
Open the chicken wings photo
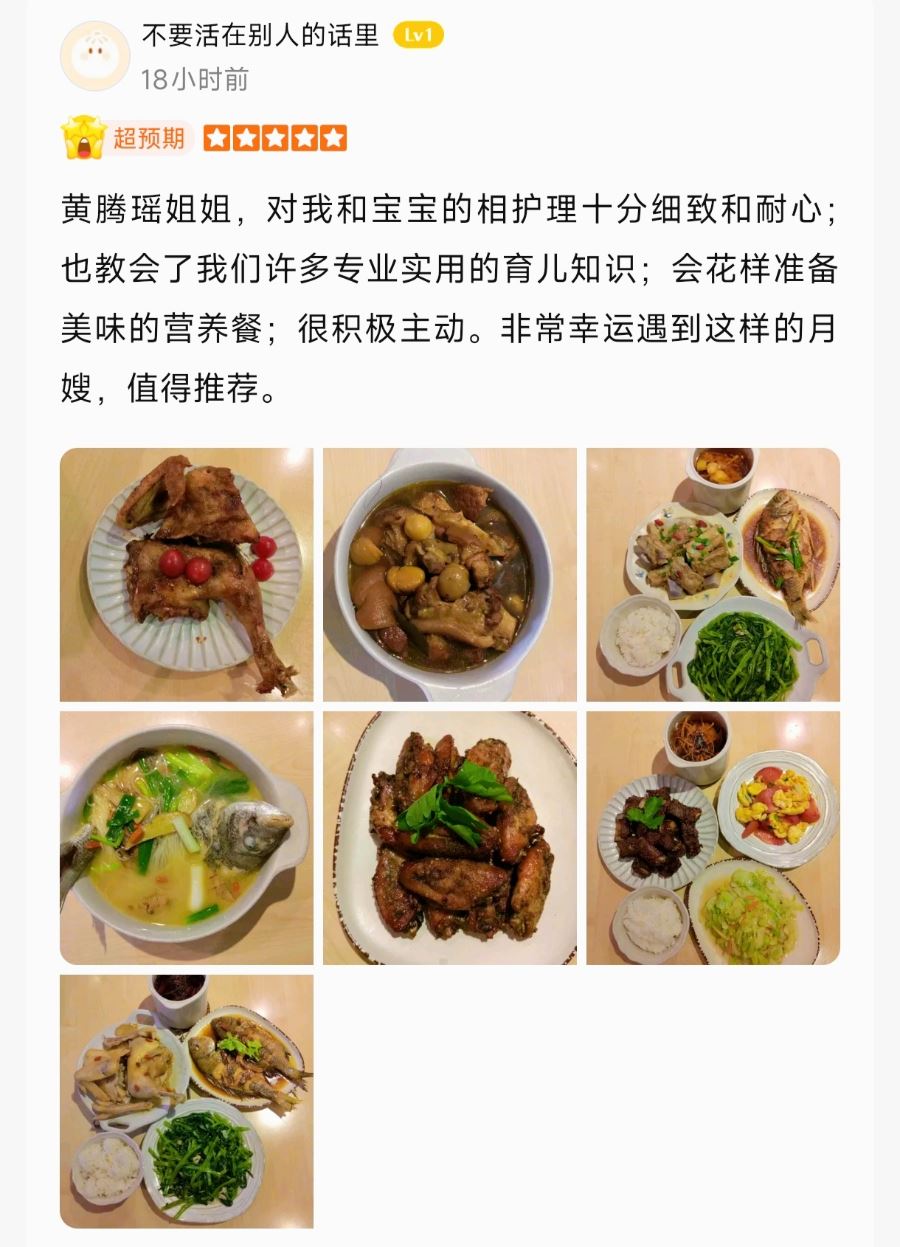(x=449, y=837)
